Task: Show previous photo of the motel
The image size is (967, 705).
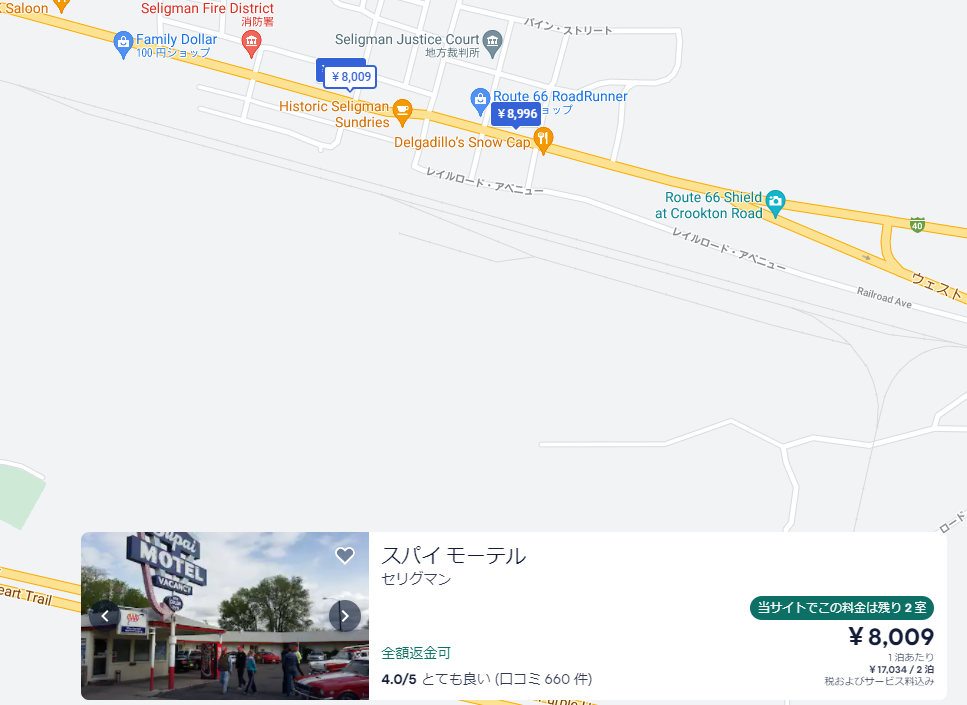Action: 105,616
